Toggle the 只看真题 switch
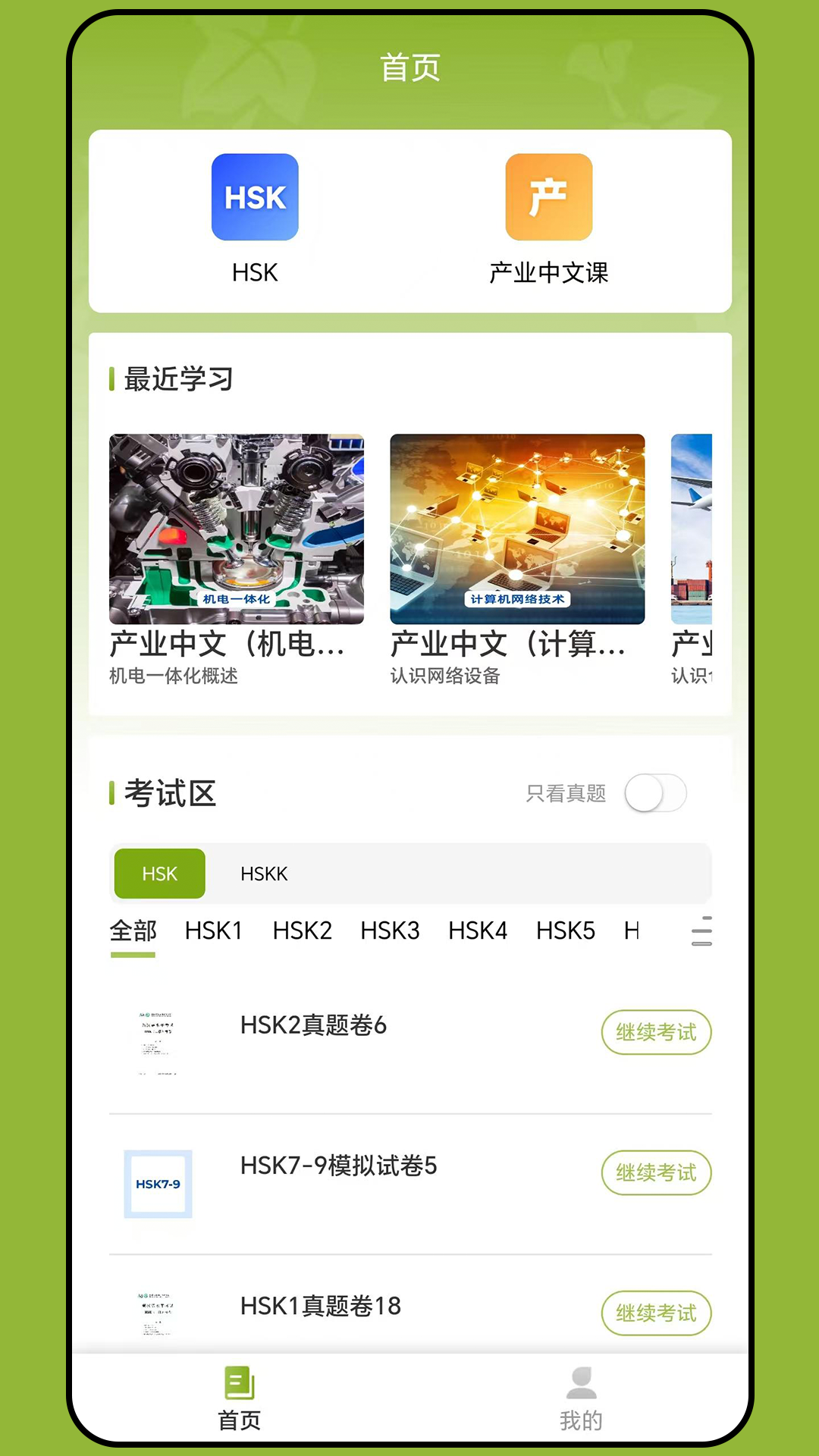819x1456 pixels. pyautogui.click(x=655, y=793)
